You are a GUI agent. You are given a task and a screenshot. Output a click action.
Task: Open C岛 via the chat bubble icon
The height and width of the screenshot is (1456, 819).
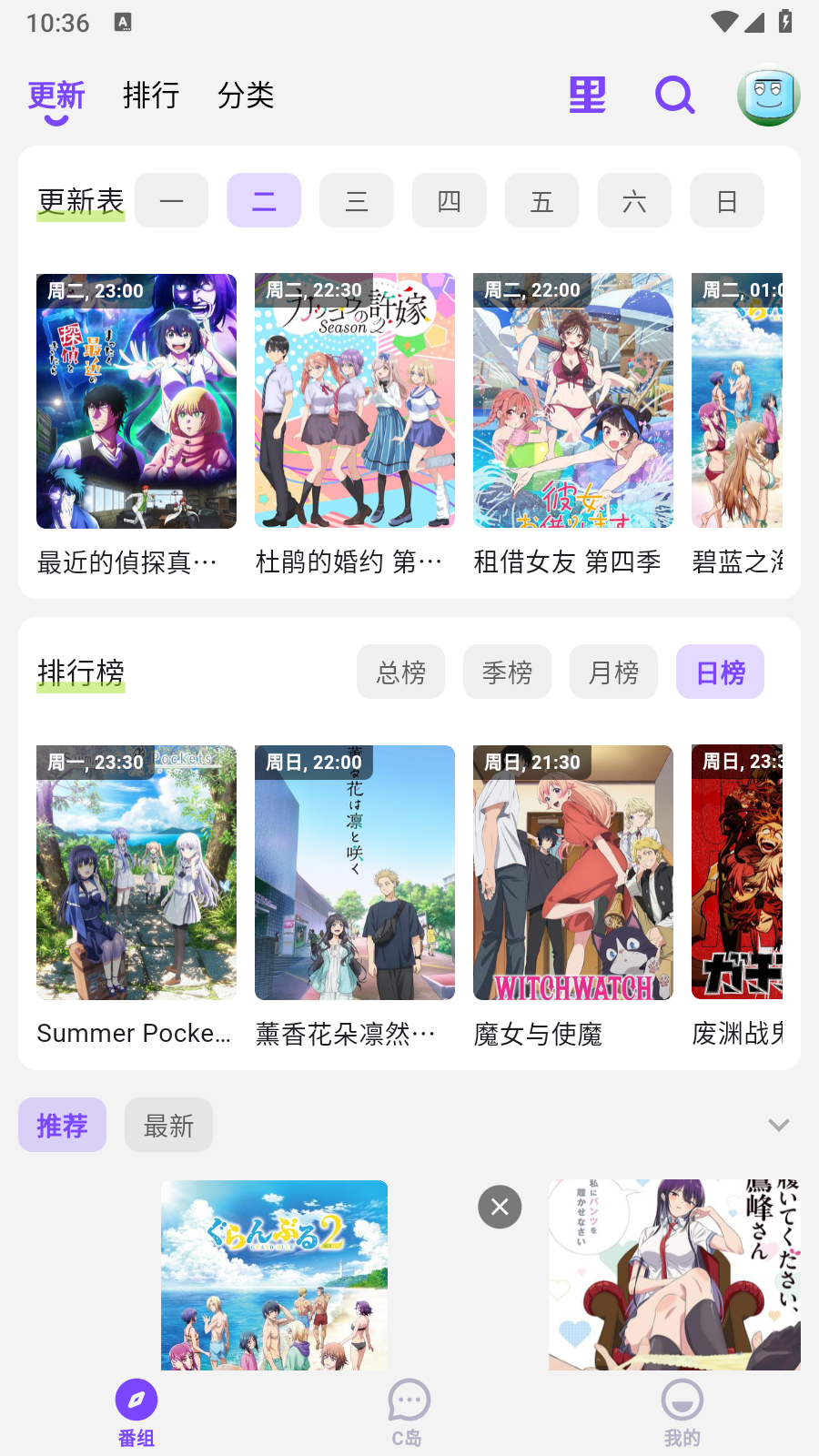409,1401
